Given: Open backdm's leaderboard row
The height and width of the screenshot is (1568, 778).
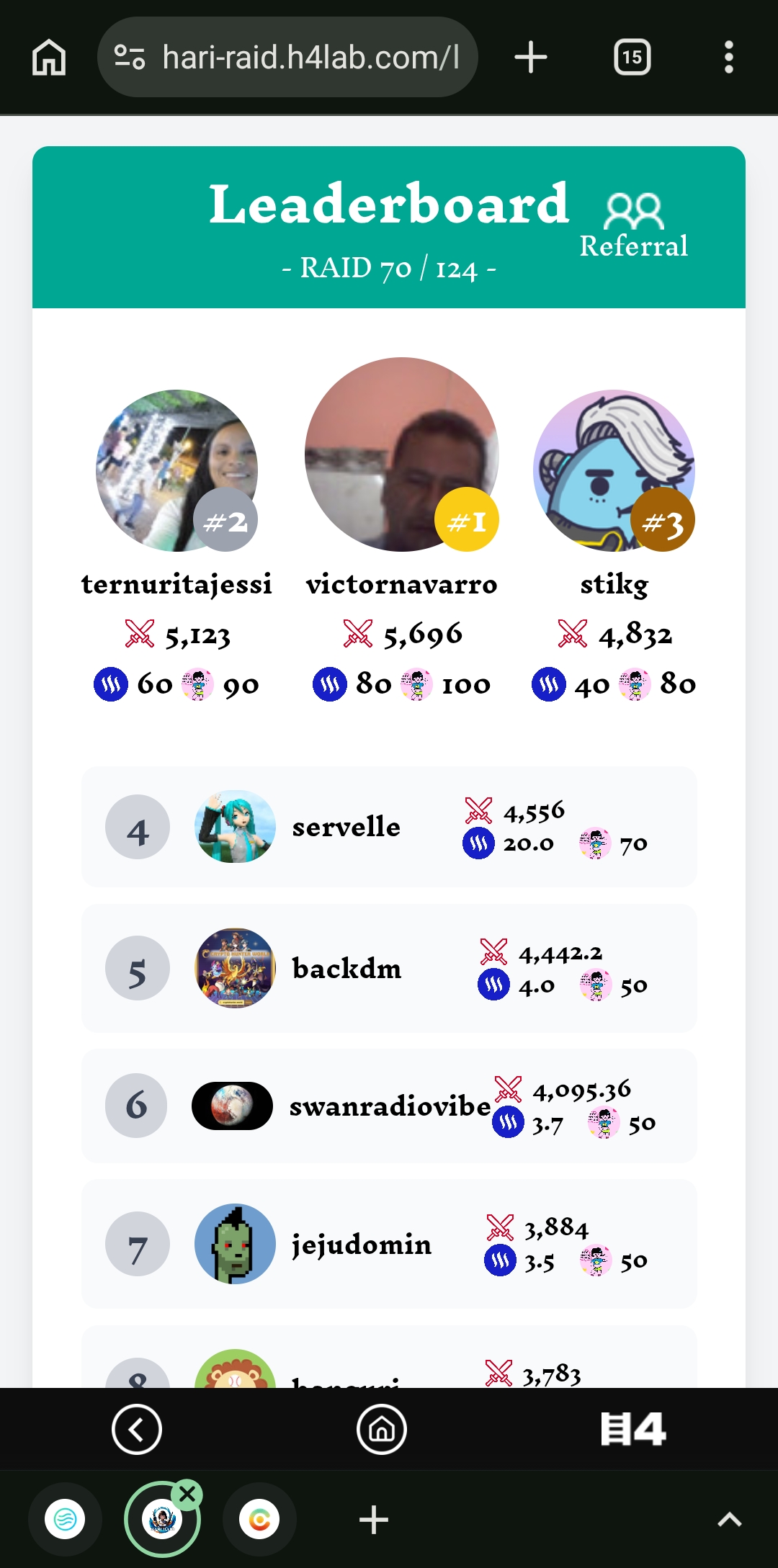Looking at the screenshot, I should (x=389, y=968).
